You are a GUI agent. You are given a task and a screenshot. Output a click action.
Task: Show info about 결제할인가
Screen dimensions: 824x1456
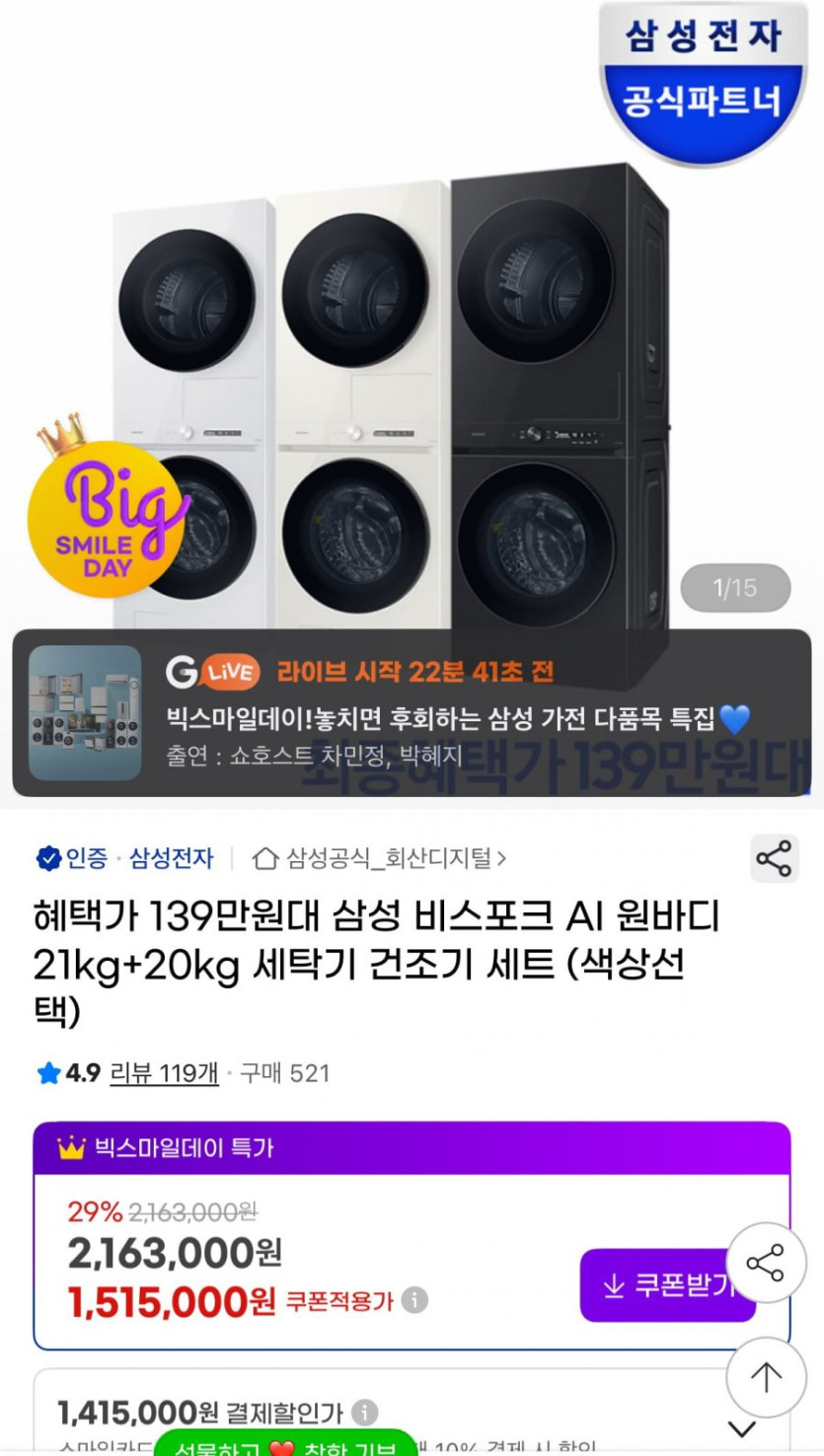[x=364, y=1412]
